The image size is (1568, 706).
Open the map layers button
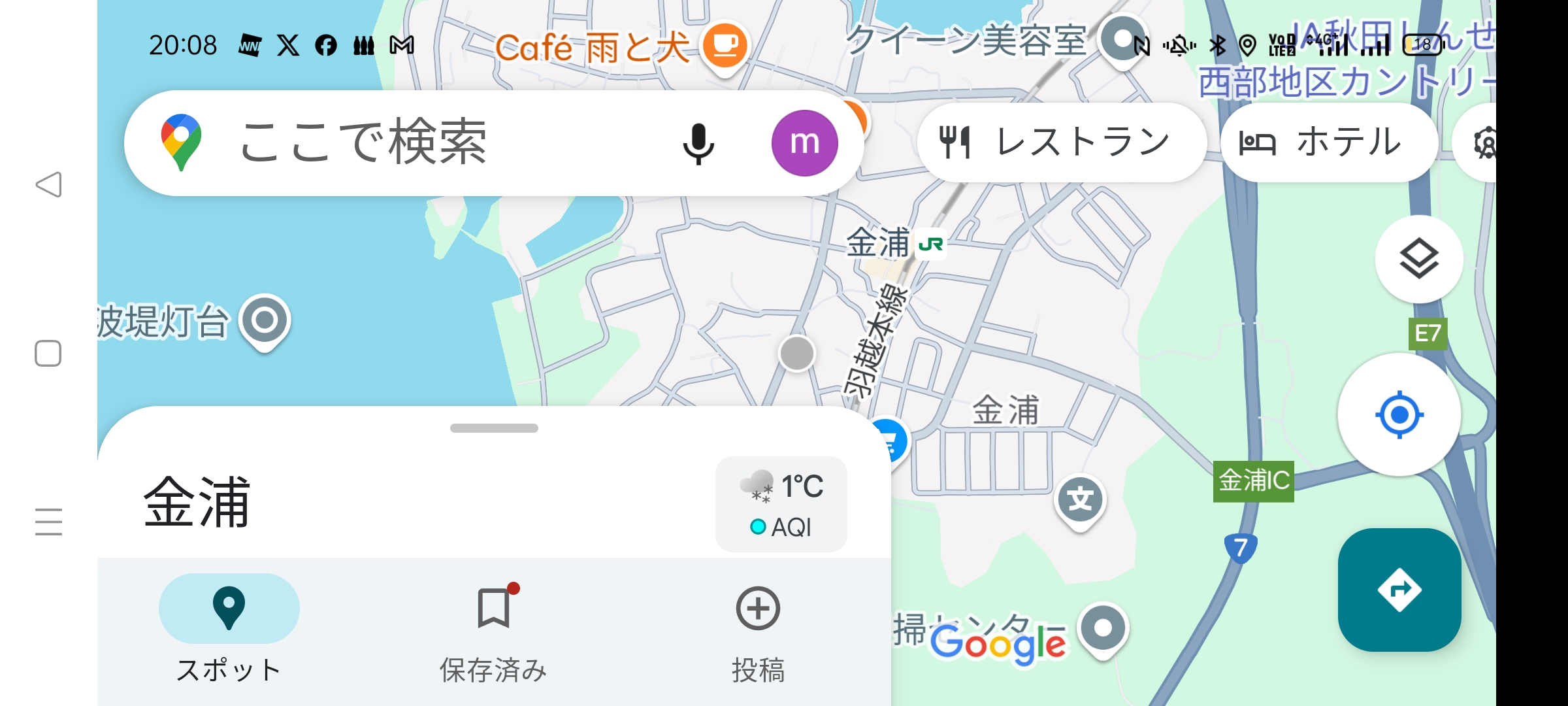coord(1418,259)
